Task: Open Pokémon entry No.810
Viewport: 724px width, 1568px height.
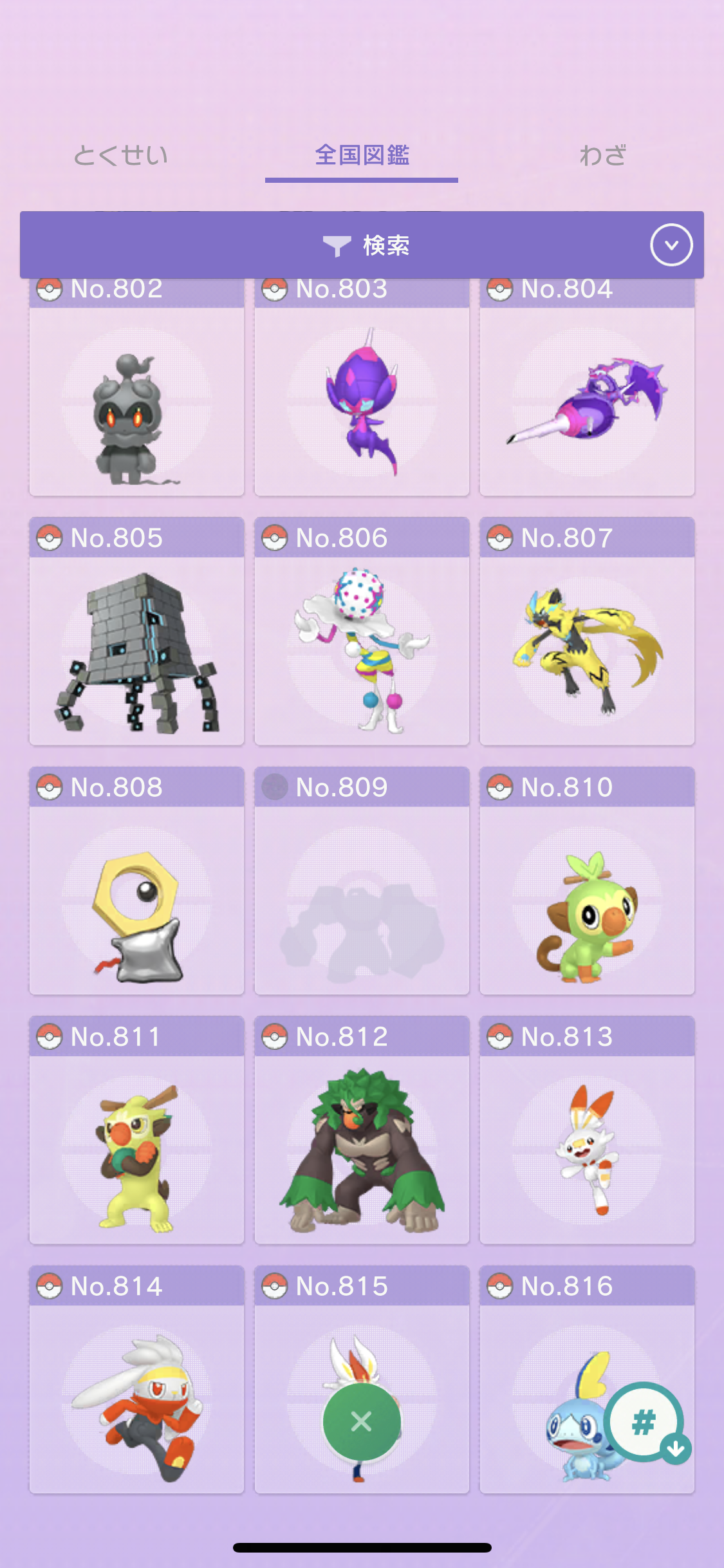Action: (x=587, y=881)
